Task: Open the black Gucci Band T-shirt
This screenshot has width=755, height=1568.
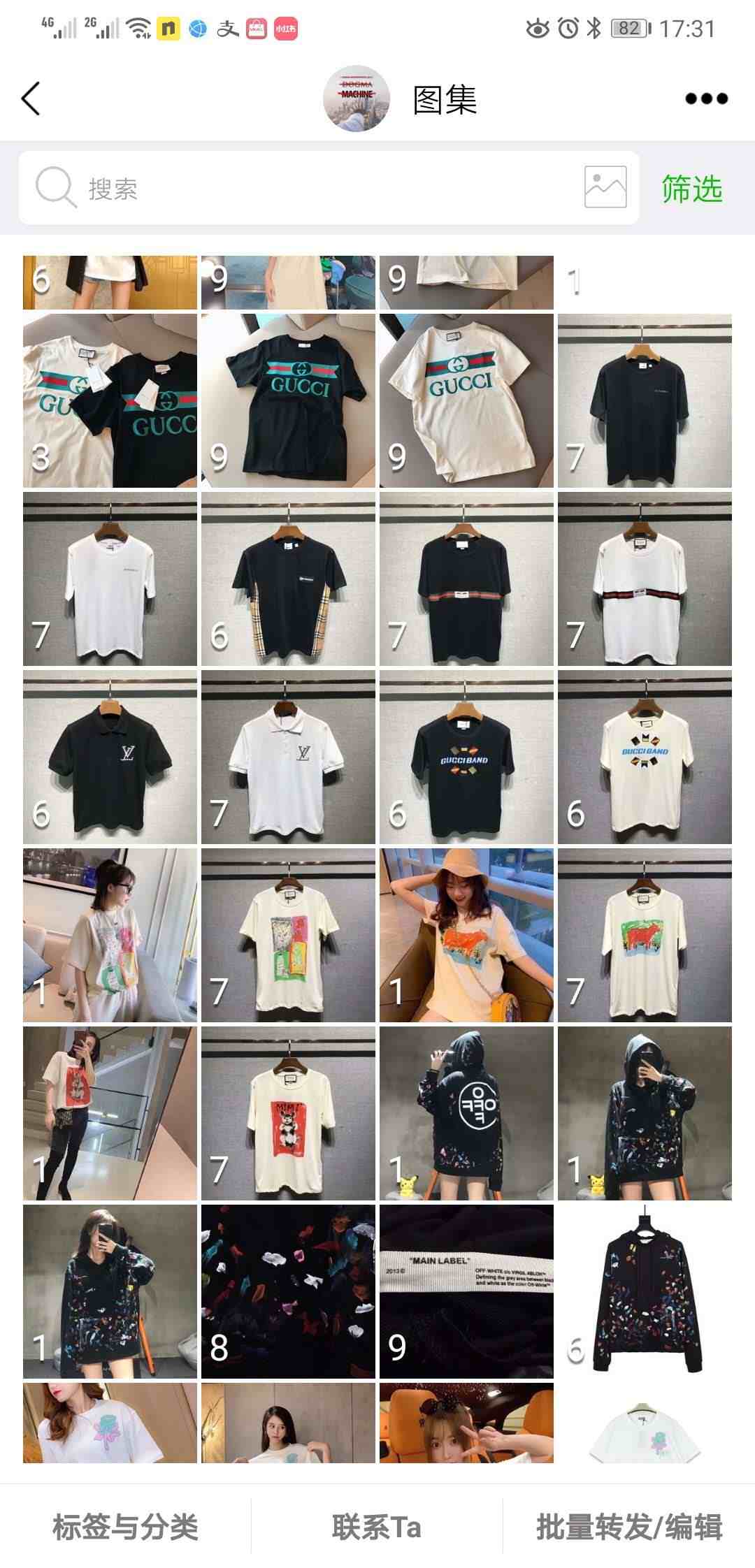Action: tap(466, 757)
